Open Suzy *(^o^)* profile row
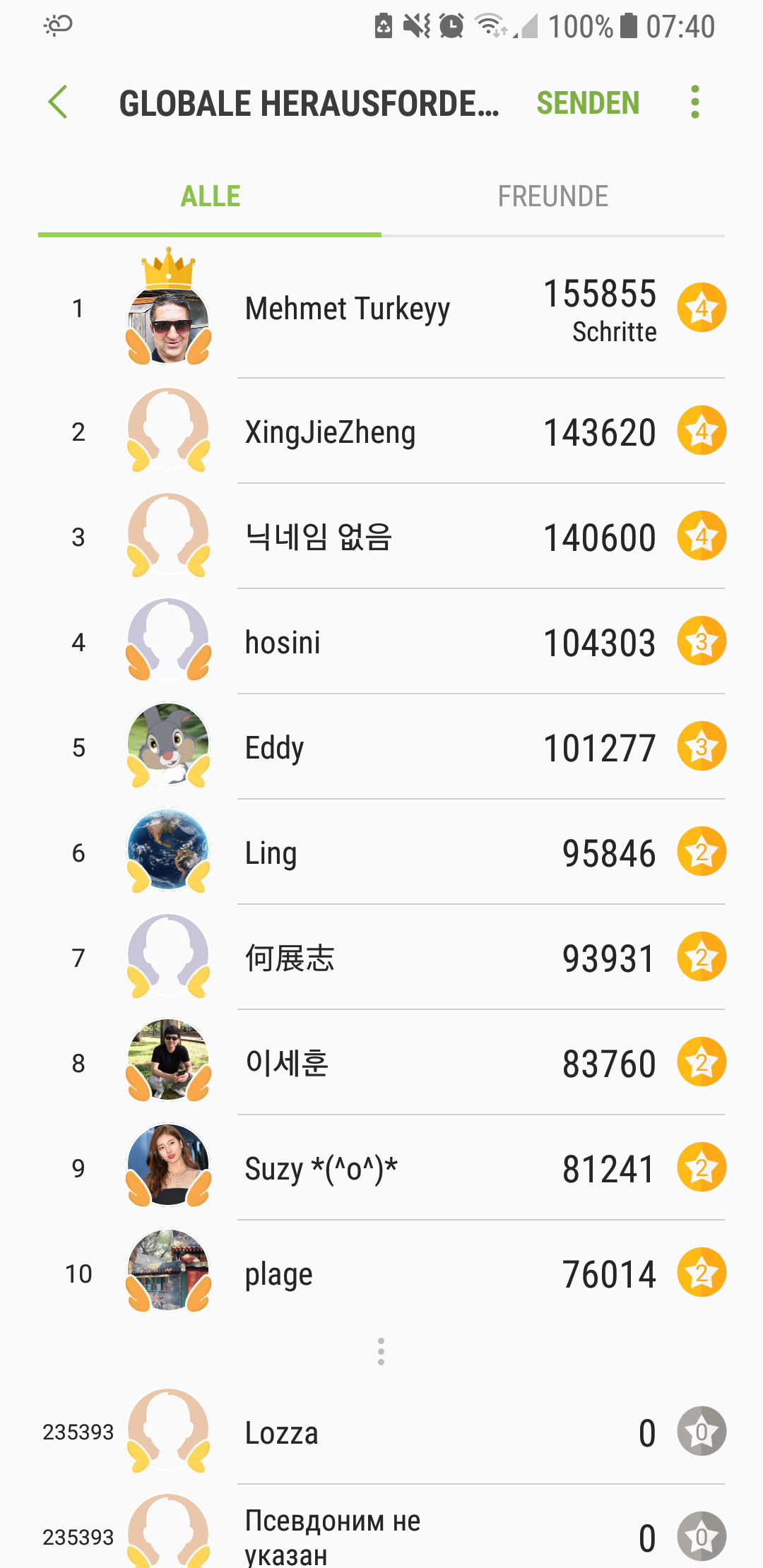The width and height of the screenshot is (763, 1568). pos(381,1169)
